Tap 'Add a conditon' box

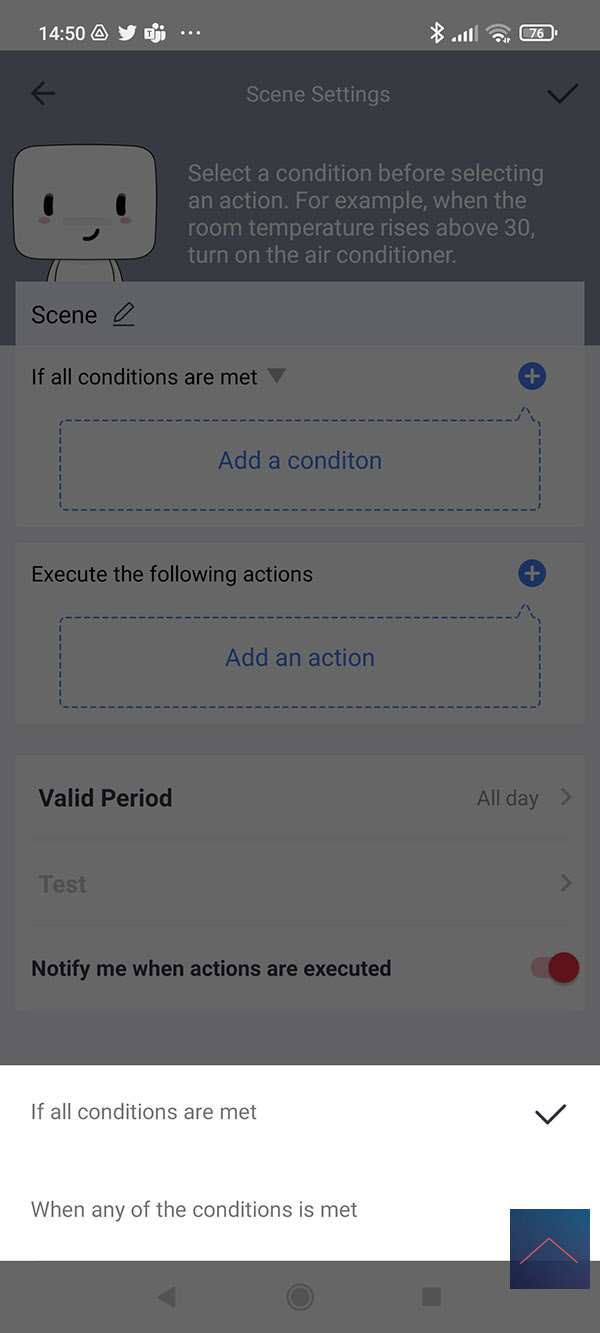coord(300,461)
